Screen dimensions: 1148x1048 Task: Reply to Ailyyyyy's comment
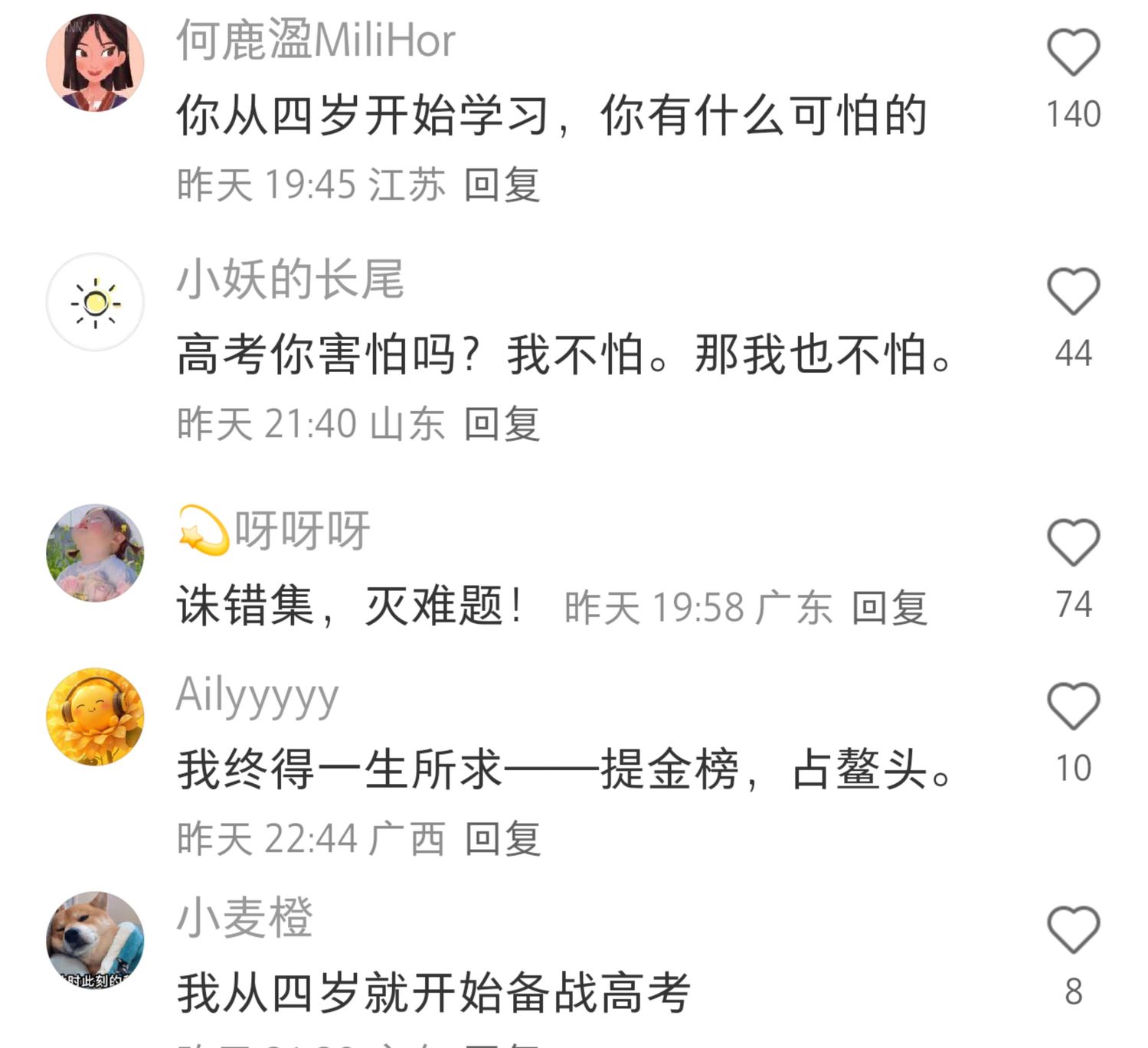click(x=502, y=838)
